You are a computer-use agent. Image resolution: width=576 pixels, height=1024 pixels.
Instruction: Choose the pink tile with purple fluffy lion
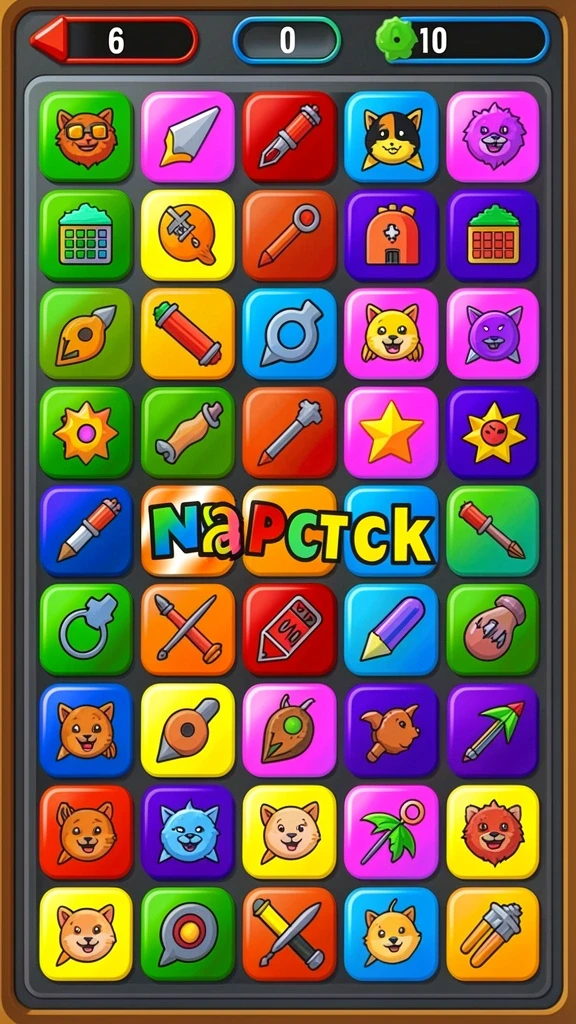pyautogui.click(x=493, y=136)
